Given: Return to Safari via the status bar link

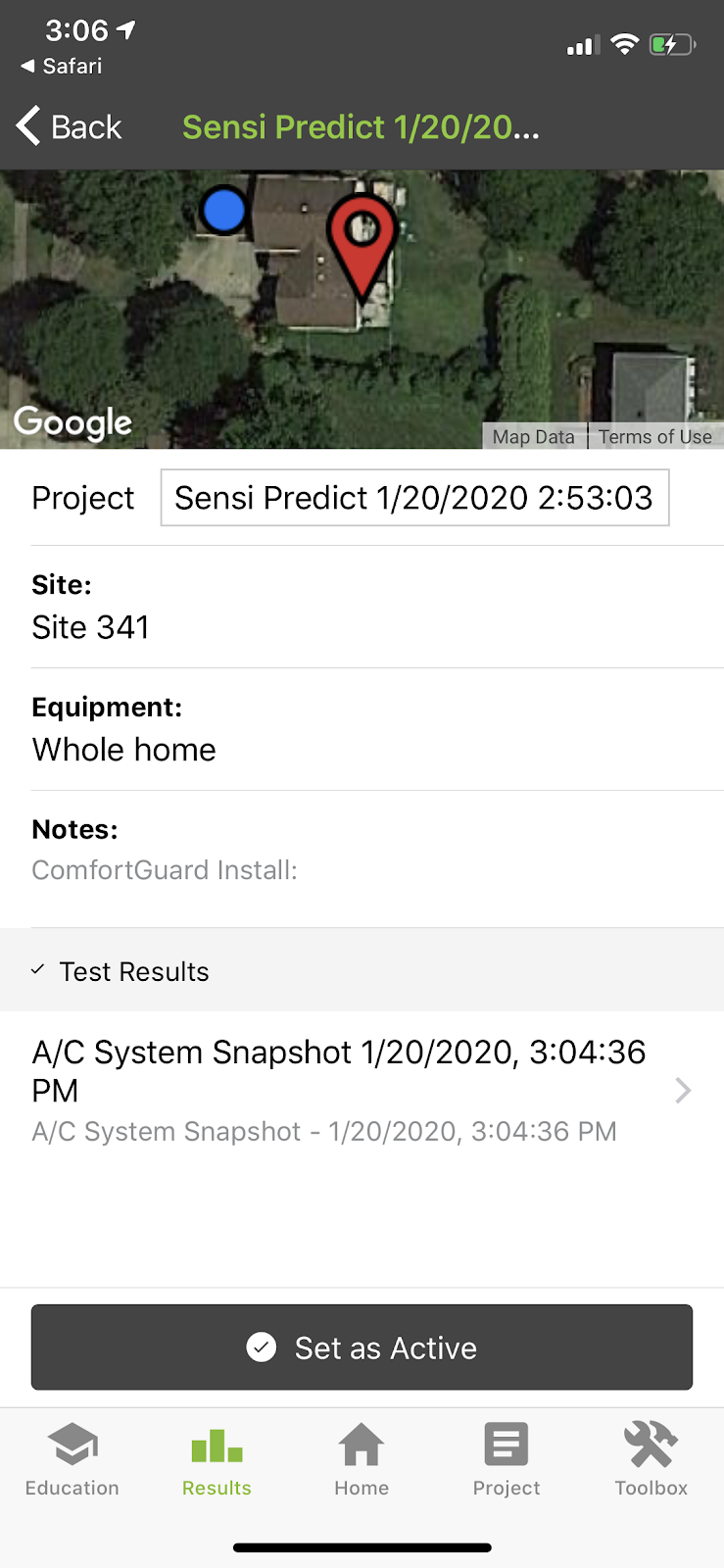Looking at the screenshot, I should [x=62, y=67].
